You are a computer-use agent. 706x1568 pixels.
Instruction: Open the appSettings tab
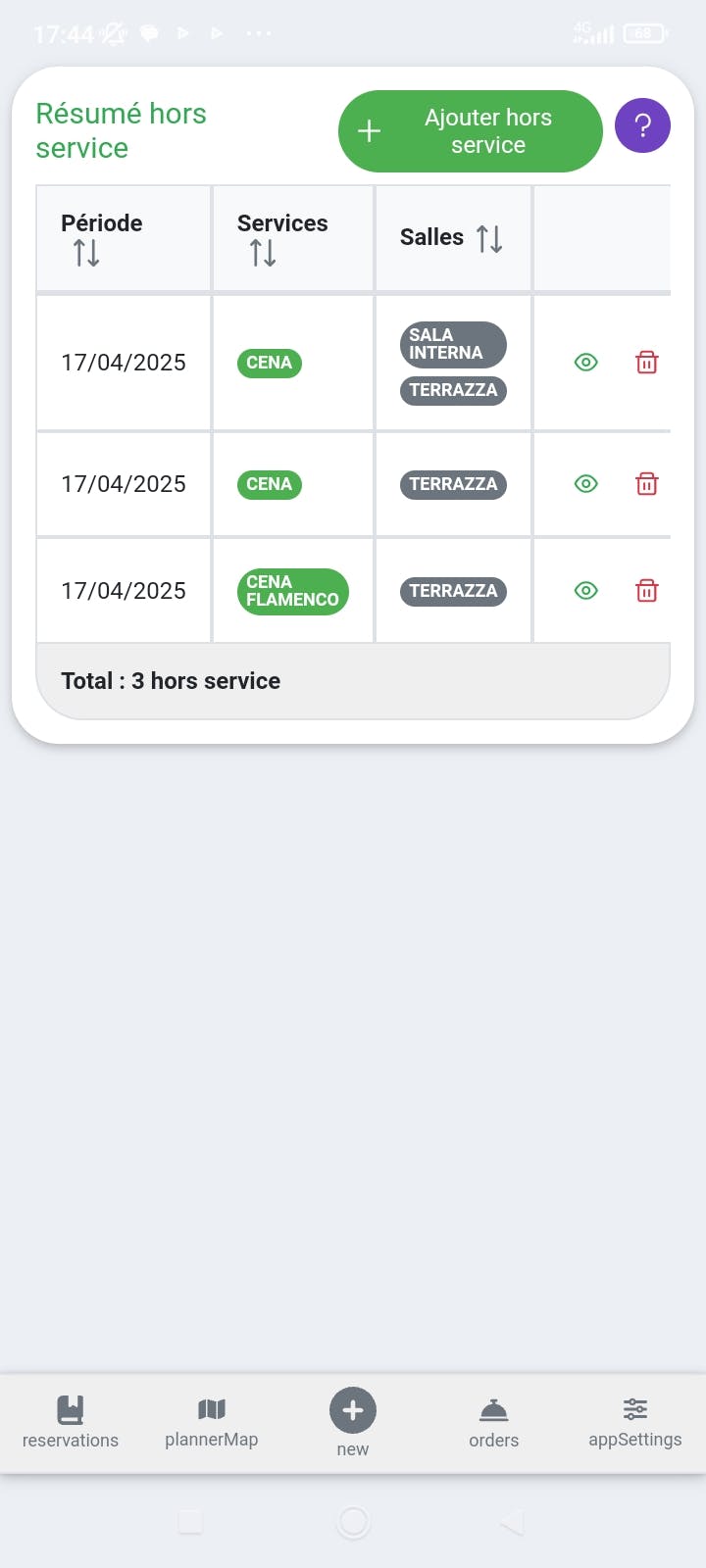pyautogui.click(x=635, y=1422)
